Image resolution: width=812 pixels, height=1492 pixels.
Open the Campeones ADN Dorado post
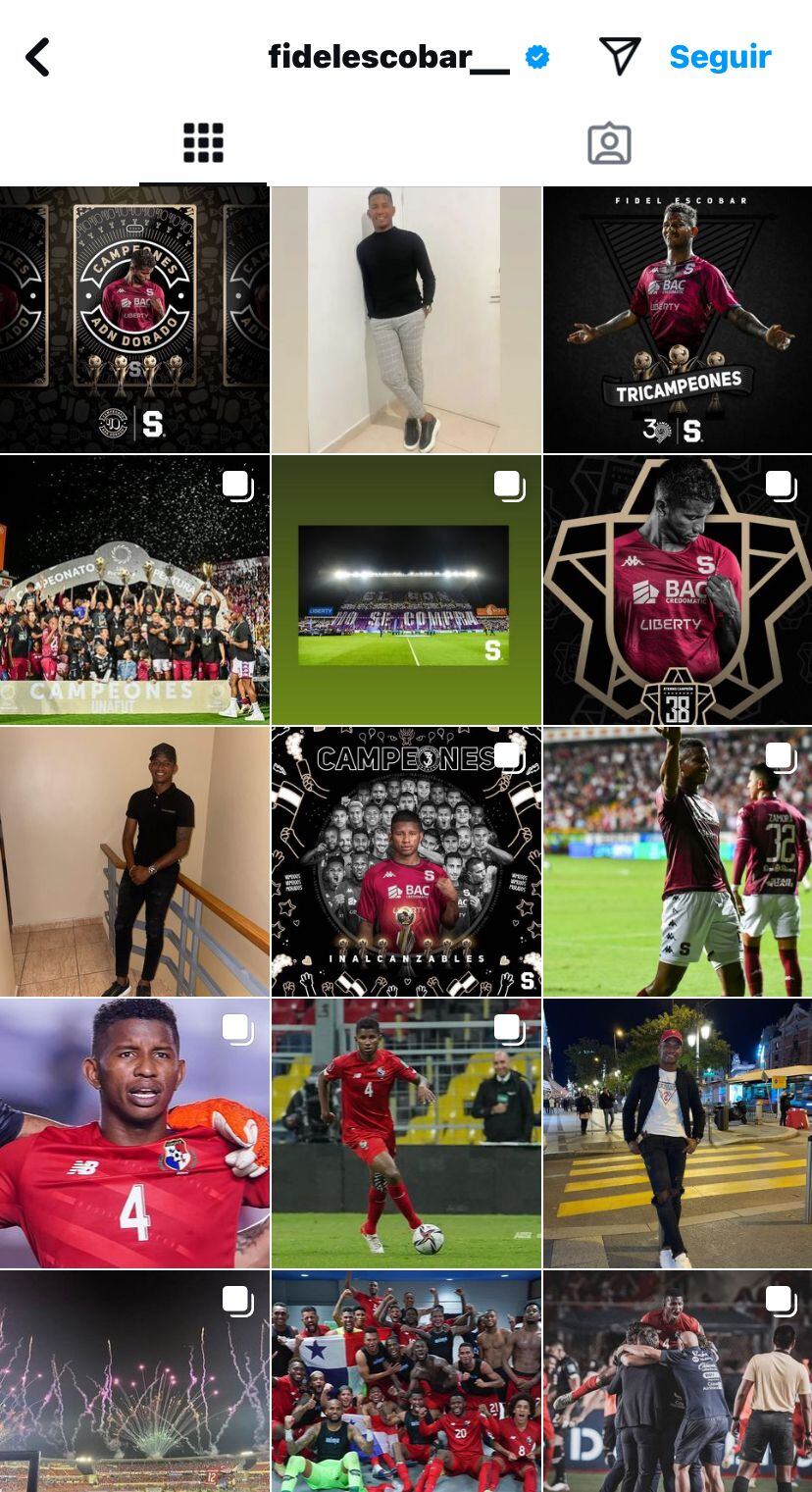click(x=134, y=320)
